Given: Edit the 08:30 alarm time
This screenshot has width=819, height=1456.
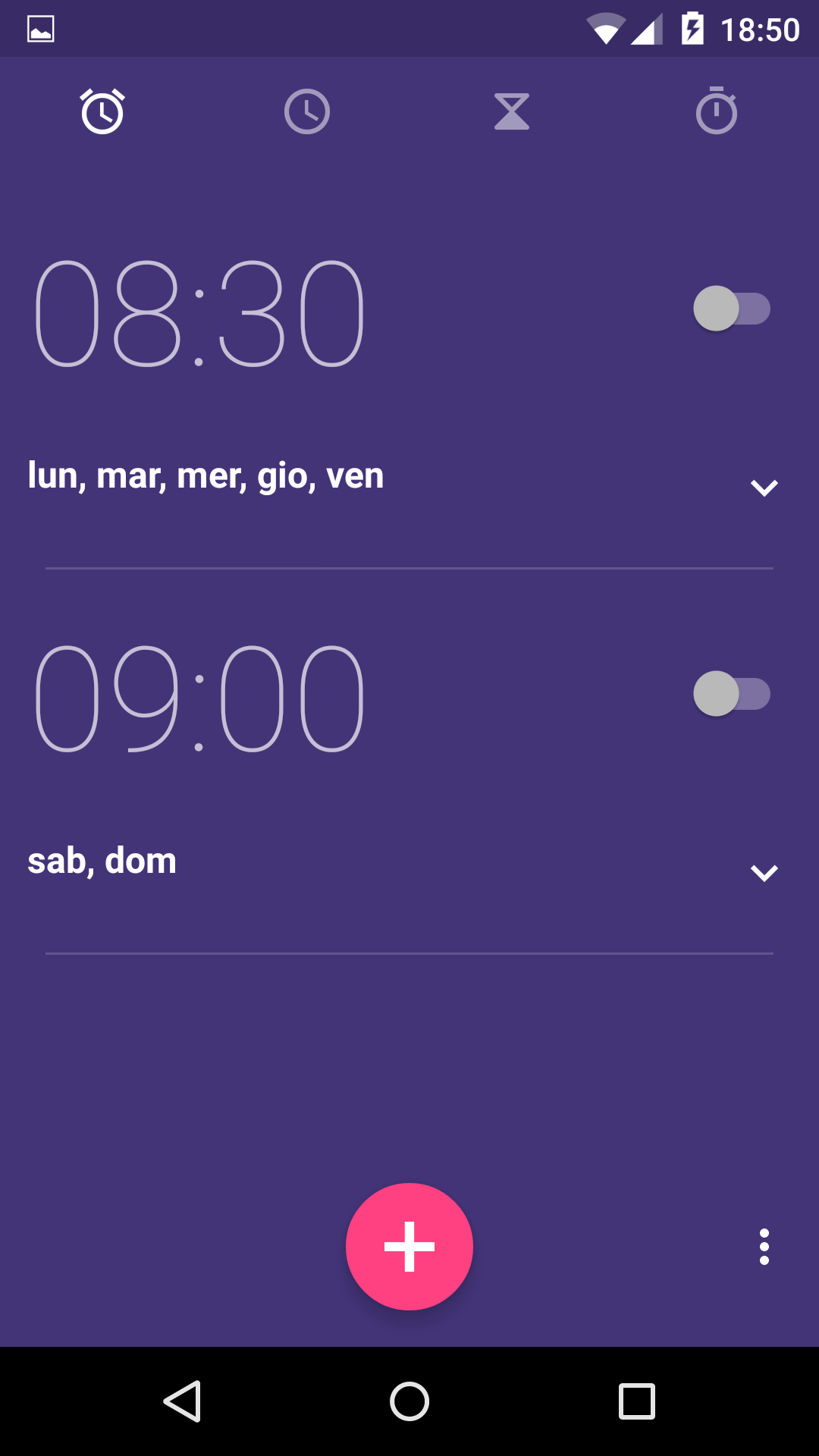Looking at the screenshot, I should pos(200,313).
